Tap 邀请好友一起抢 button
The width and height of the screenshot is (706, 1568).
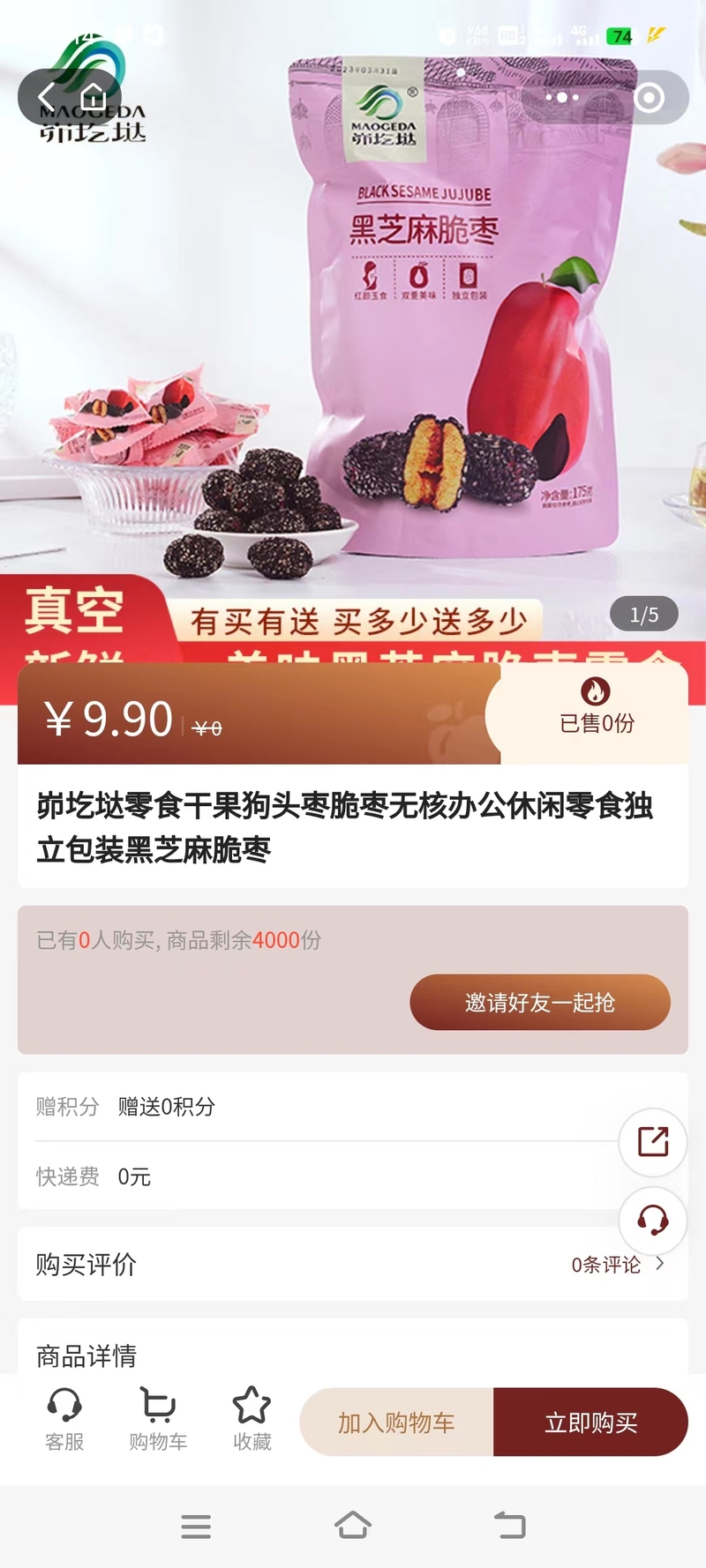540,1002
